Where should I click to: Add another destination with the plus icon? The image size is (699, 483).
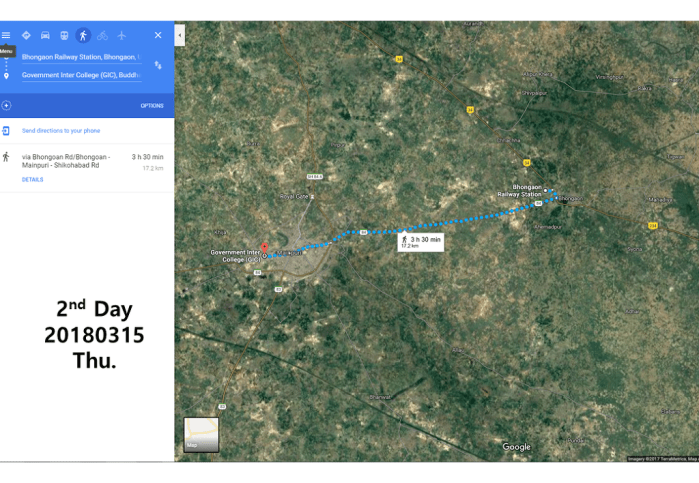click(6, 105)
